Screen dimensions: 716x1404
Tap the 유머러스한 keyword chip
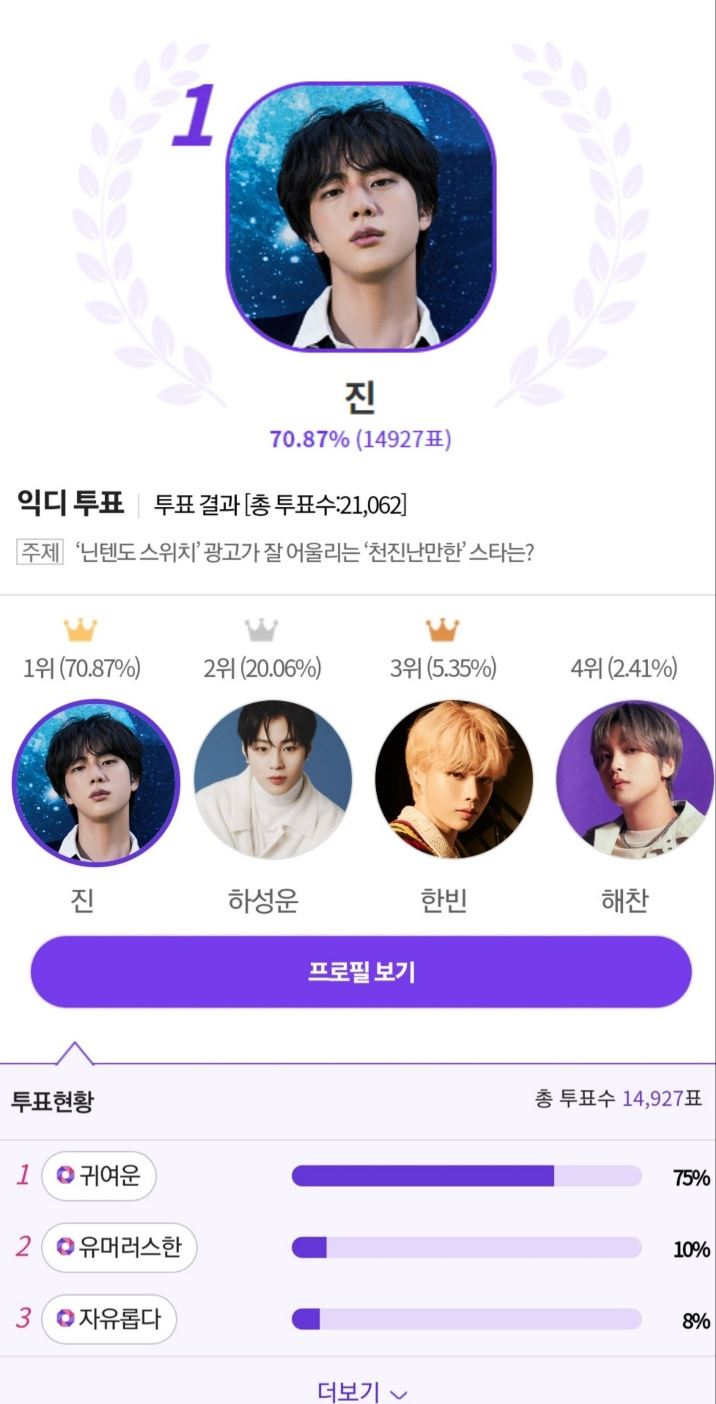click(119, 1247)
